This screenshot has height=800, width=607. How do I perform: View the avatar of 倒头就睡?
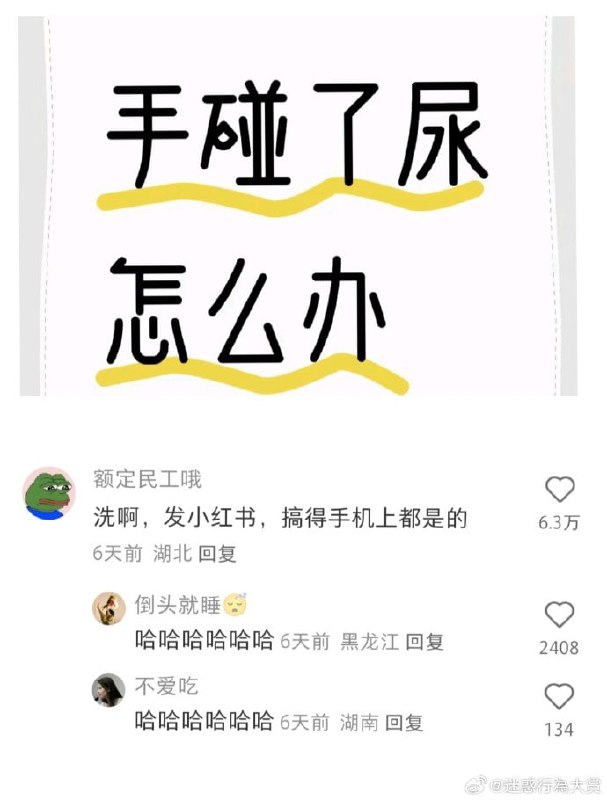click(x=108, y=607)
